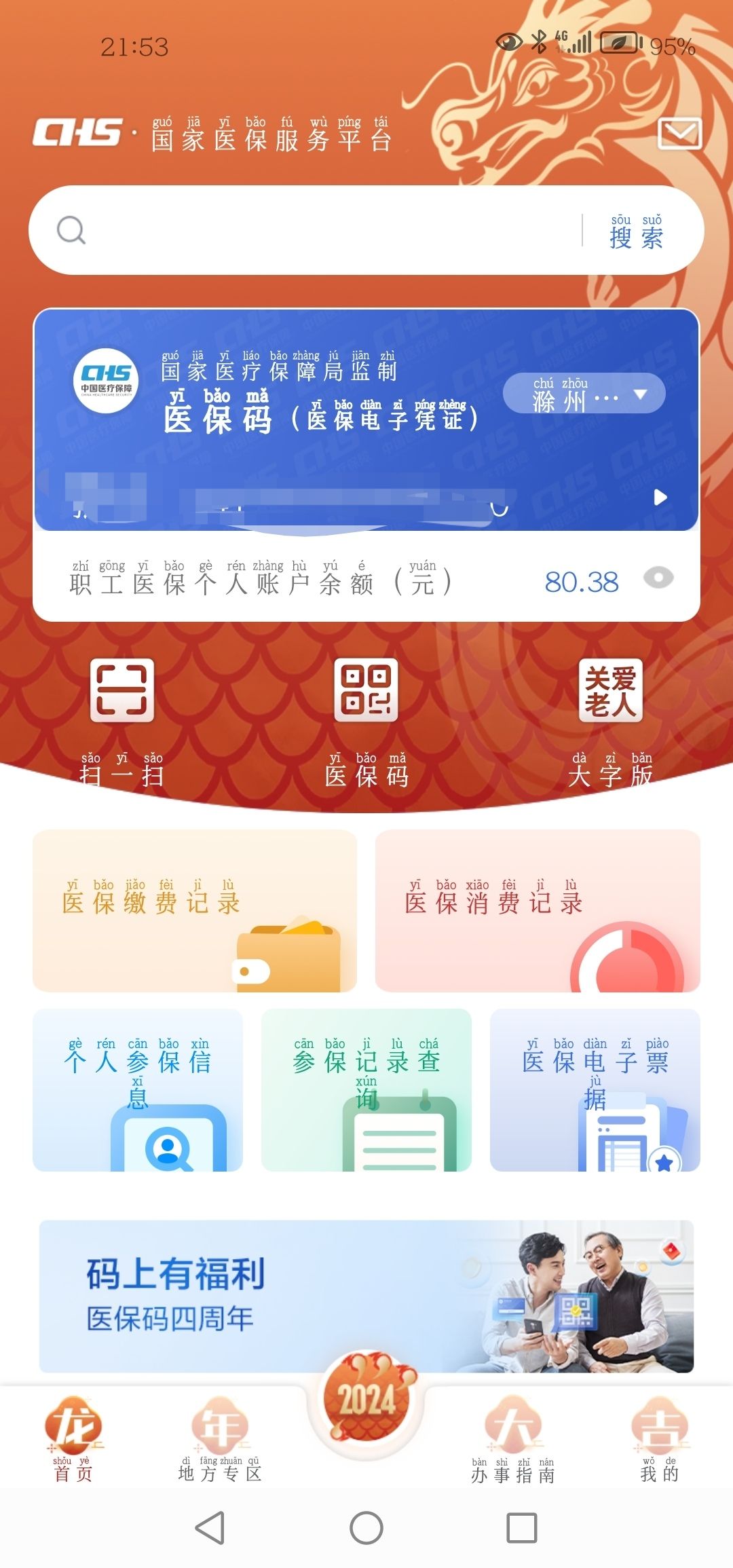Toggle account balance visibility eye
Viewport: 733px width, 1568px height.
point(658,578)
